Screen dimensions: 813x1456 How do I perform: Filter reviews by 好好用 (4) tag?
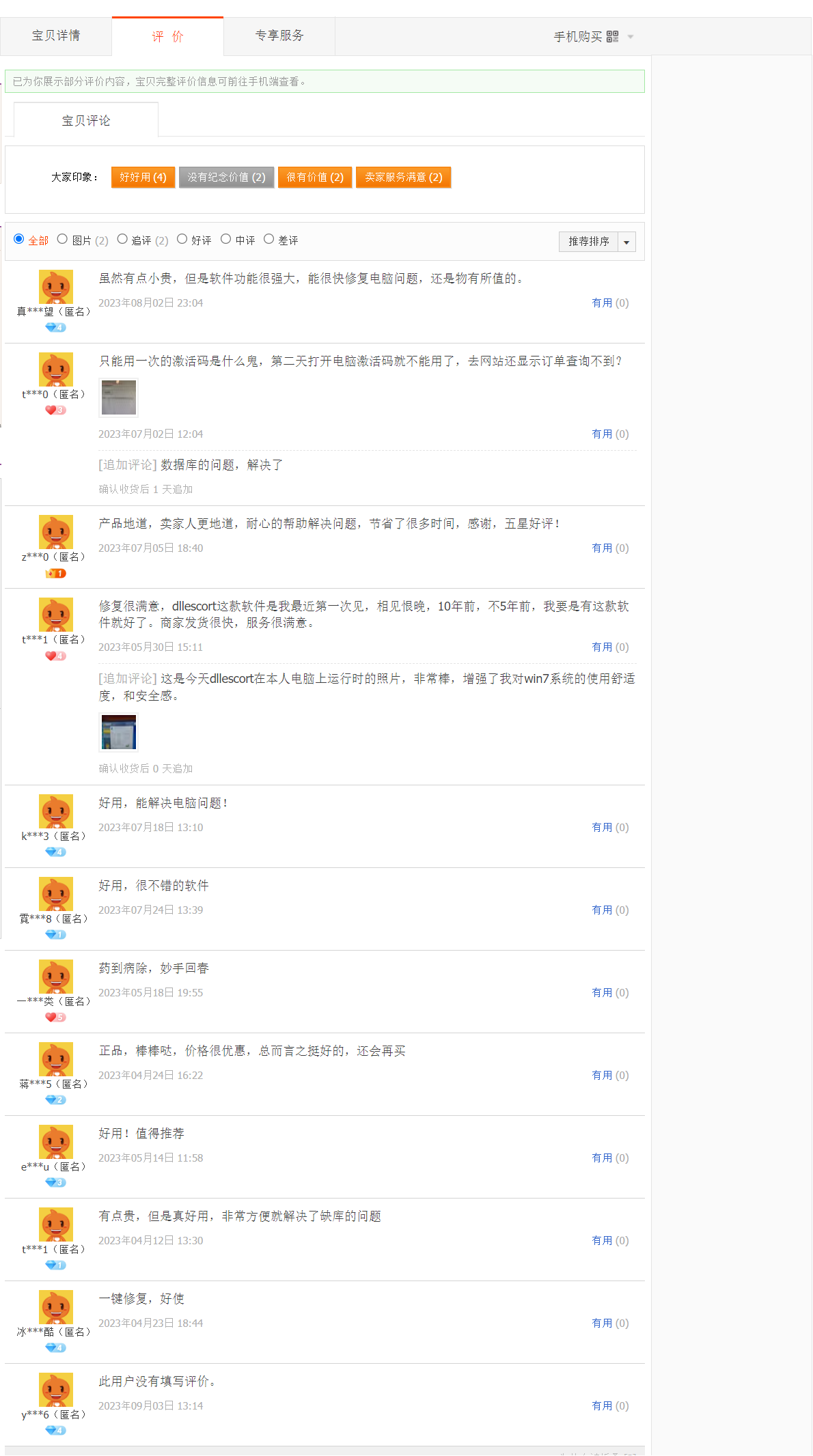pos(143,177)
